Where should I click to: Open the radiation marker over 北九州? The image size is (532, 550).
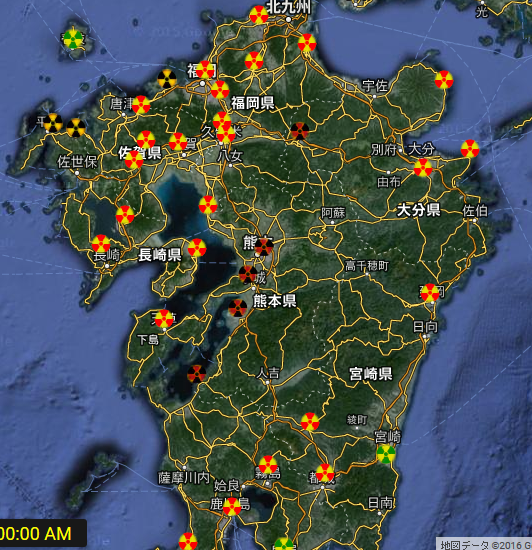click(x=259, y=15)
